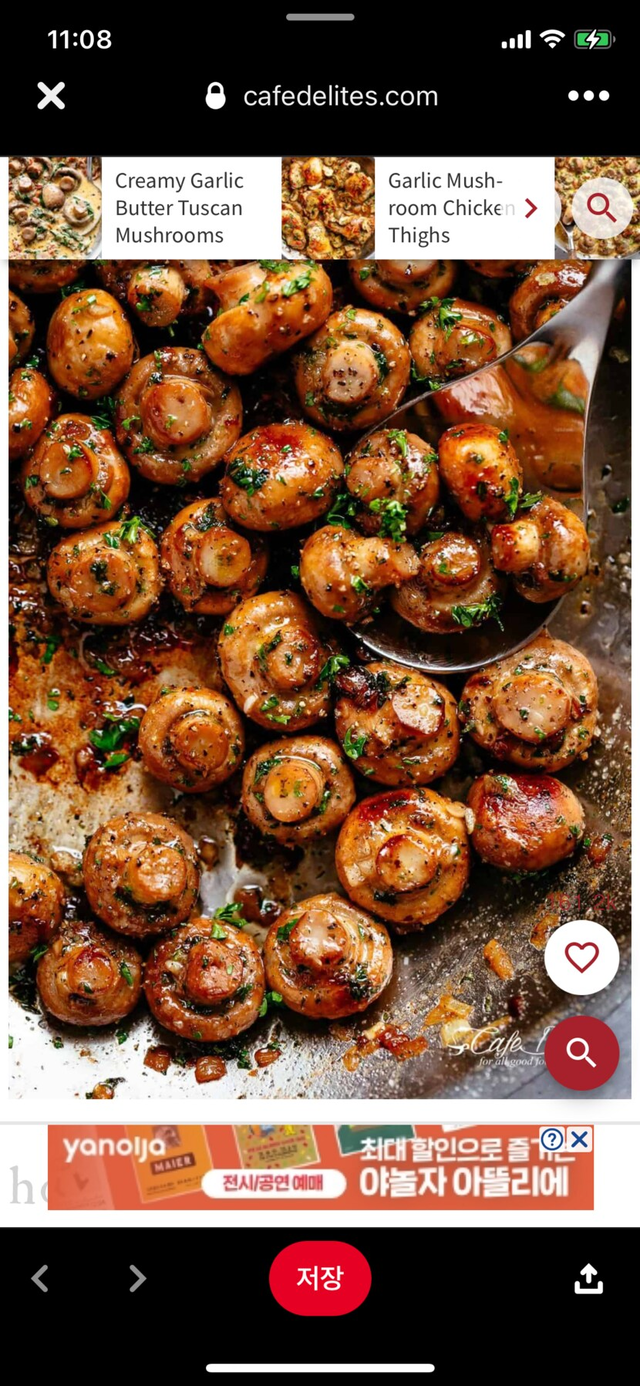The height and width of the screenshot is (1386, 640).
Task: Share this page
Action: pyautogui.click(x=588, y=1278)
